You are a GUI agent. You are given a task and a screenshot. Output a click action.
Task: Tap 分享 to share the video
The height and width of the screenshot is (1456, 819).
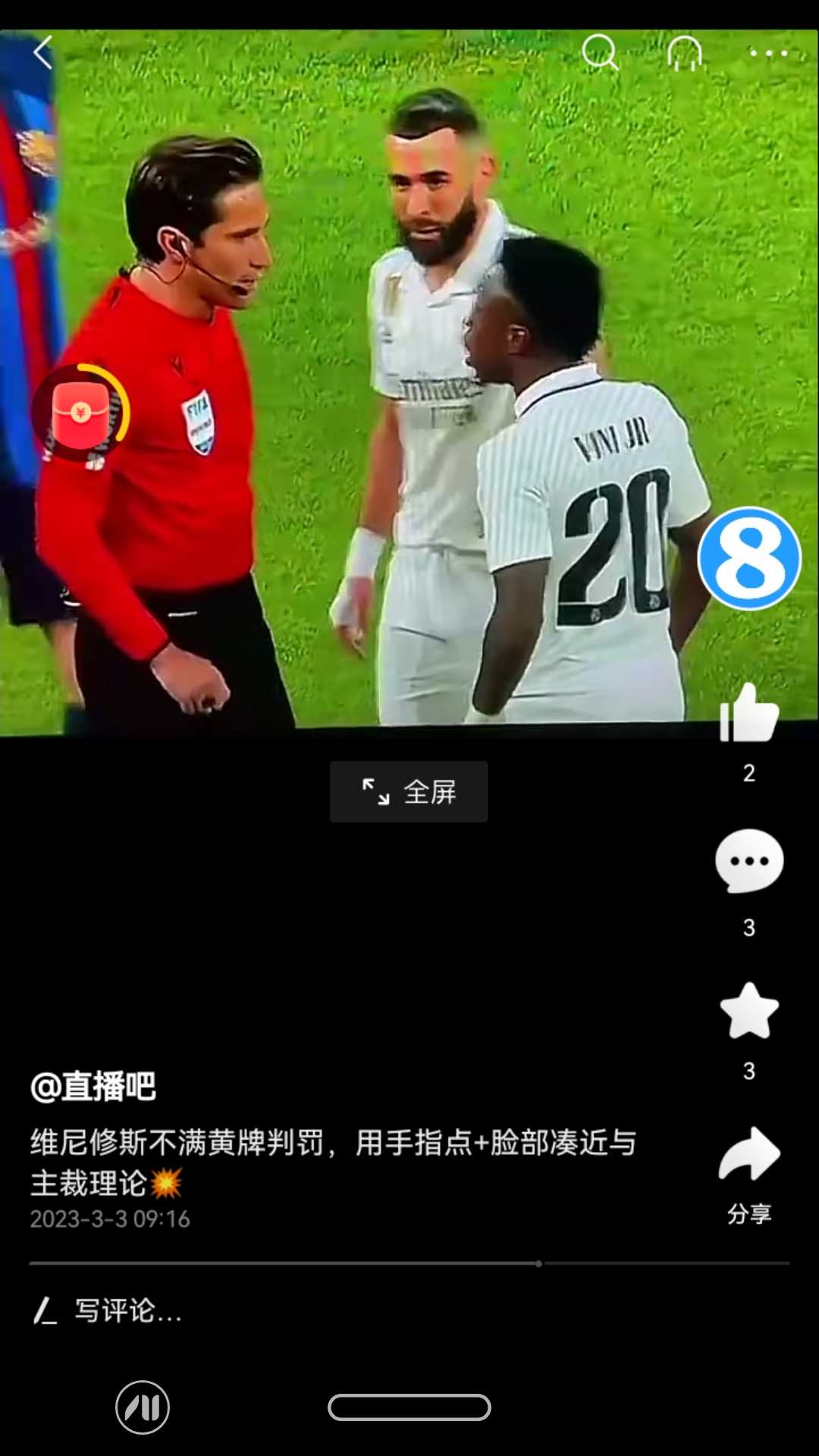click(x=748, y=1212)
